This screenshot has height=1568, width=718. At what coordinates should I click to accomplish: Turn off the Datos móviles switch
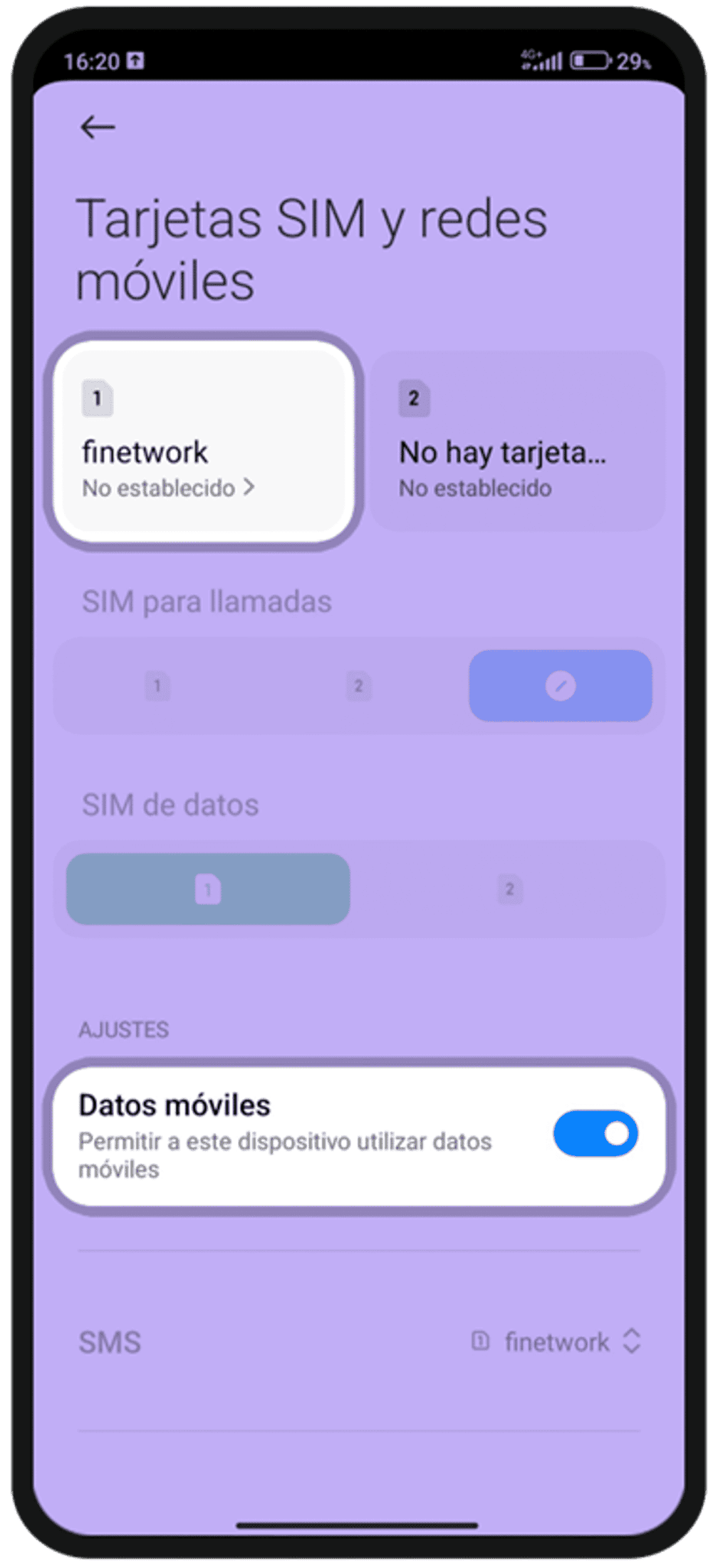click(595, 1133)
